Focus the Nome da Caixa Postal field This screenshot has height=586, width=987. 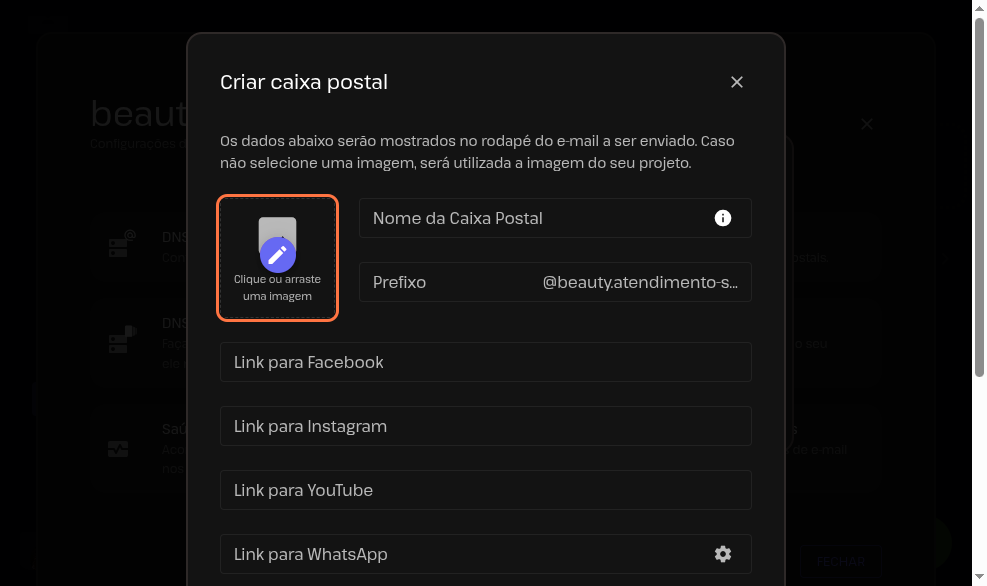pyautogui.click(x=535, y=218)
